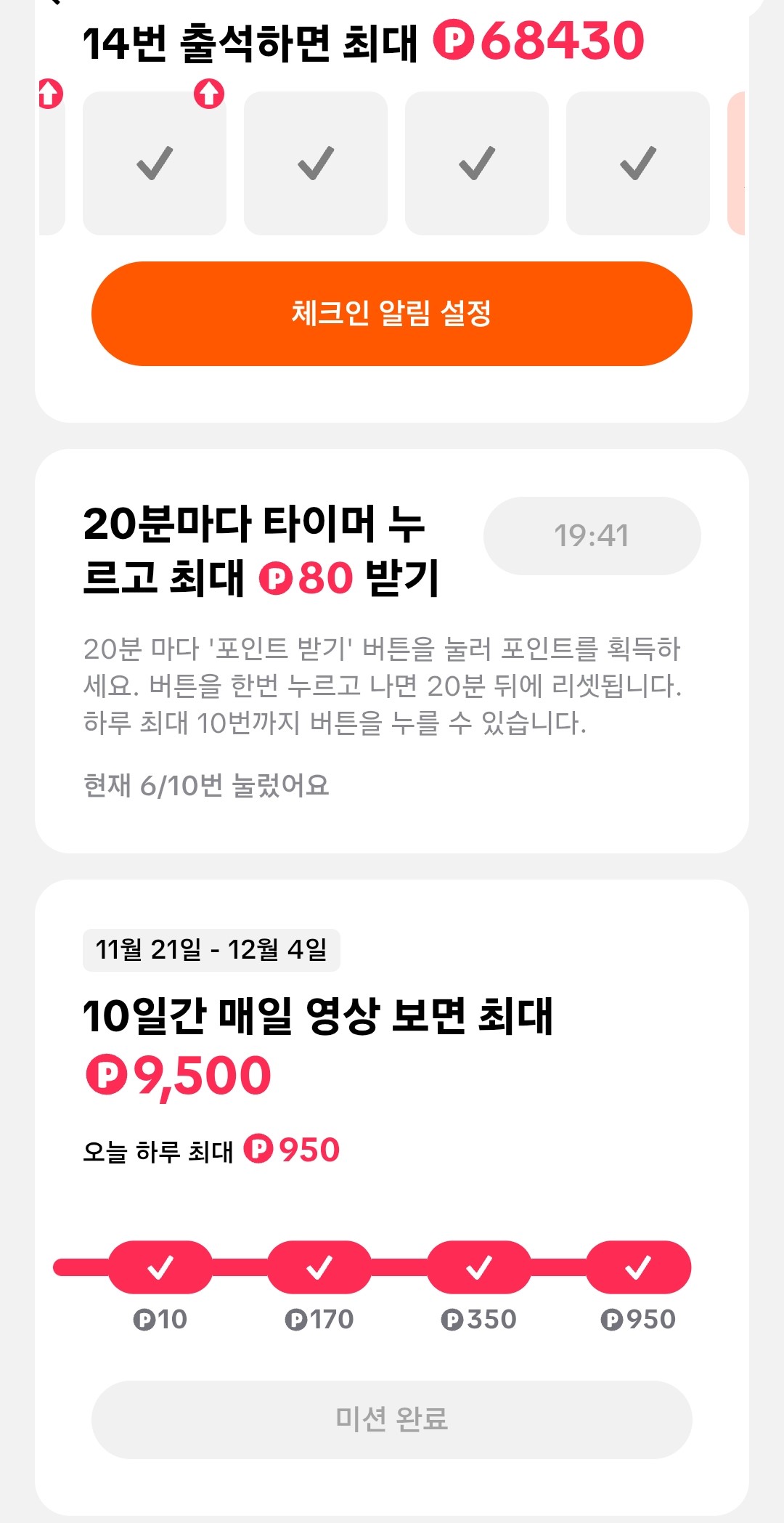This screenshot has width=784, height=1523.
Task: Tap the 19:41 timer button
Action: click(x=592, y=536)
